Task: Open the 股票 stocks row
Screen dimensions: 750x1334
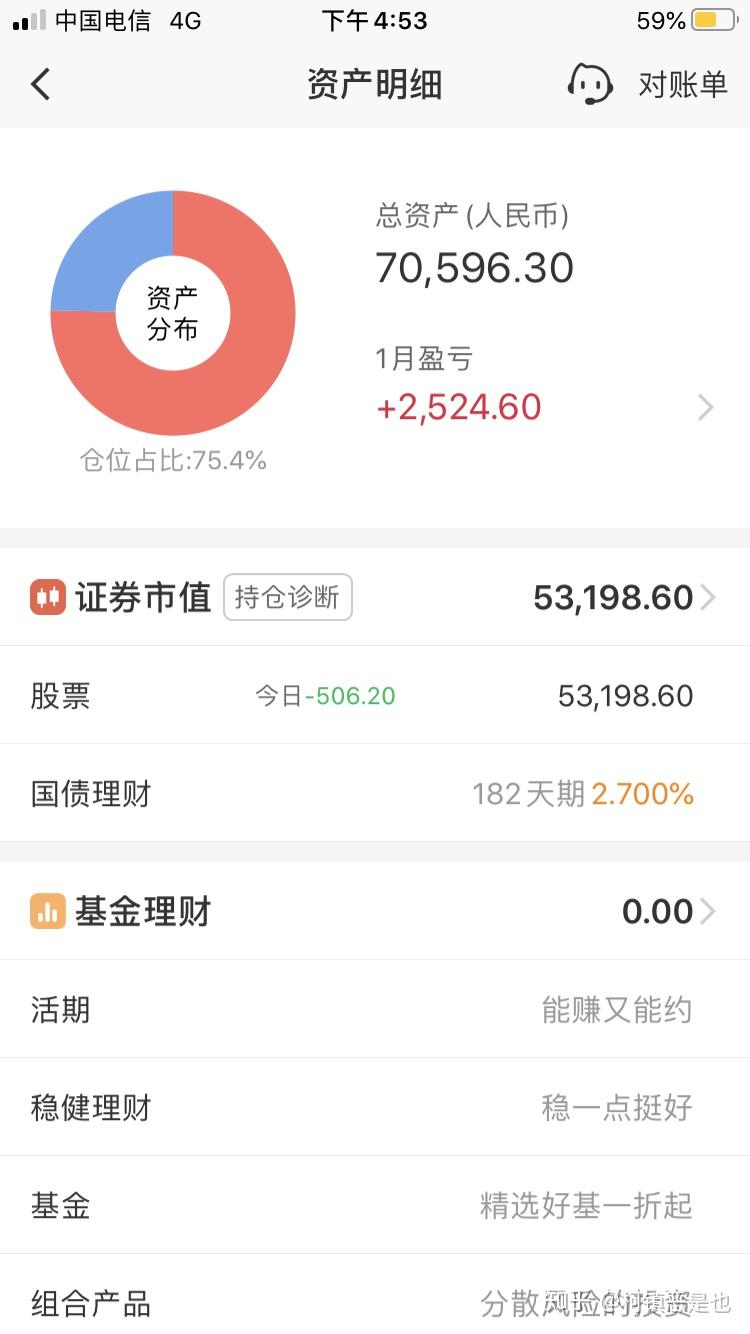Action: pyautogui.click(x=375, y=695)
